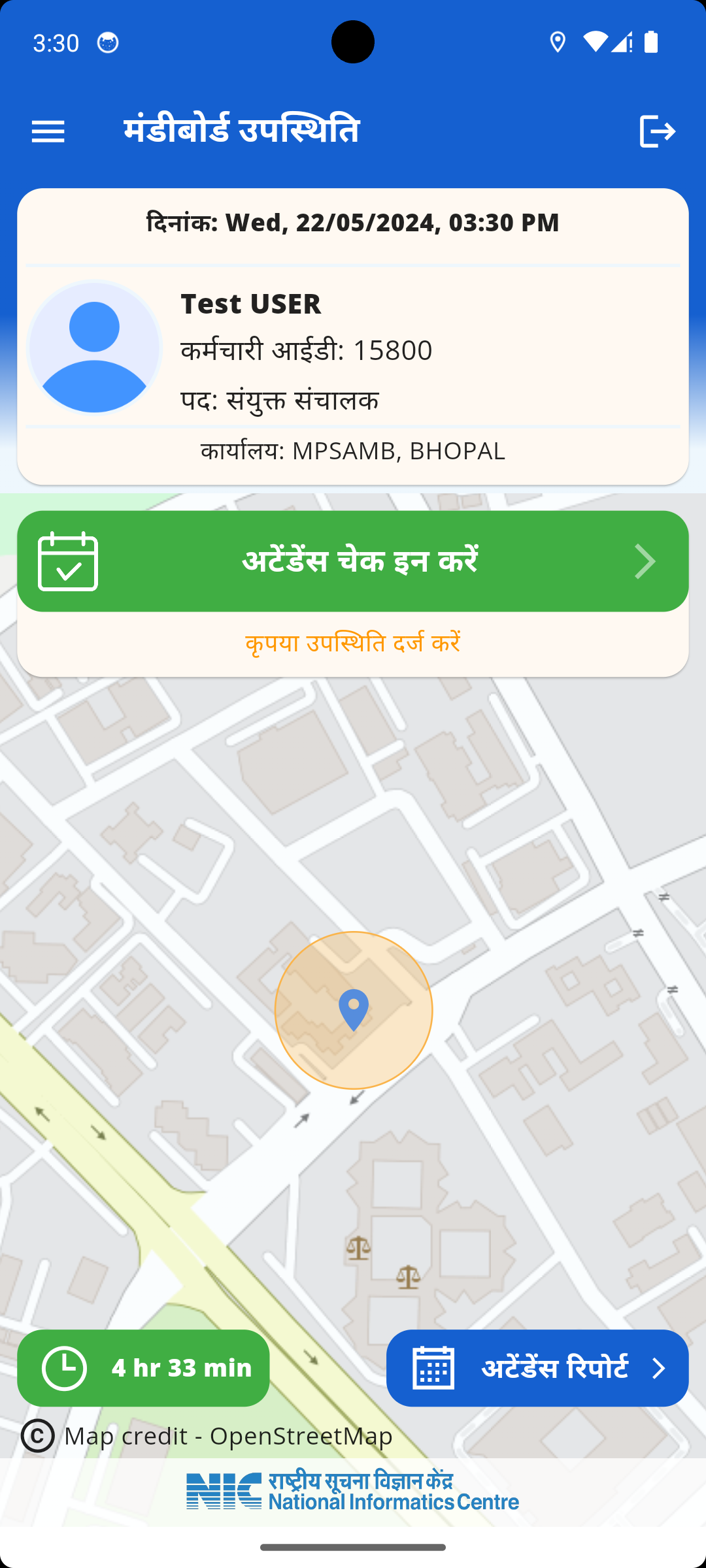The width and height of the screenshot is (706, 1568).
Task: Check in attendance with the green button
Action: click(x=353, y=561)
